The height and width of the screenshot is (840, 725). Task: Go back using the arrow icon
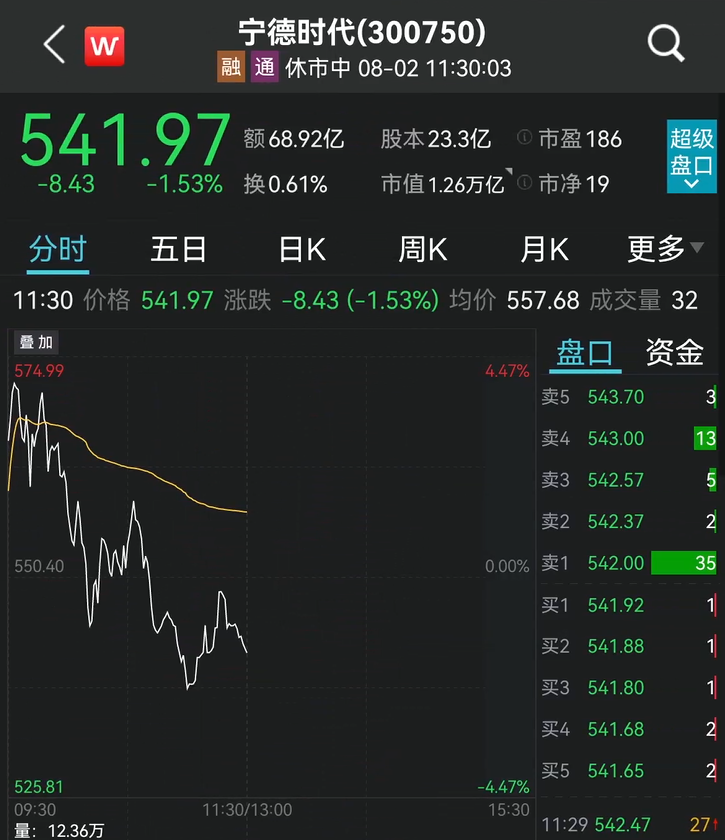(x=54, y=45)
